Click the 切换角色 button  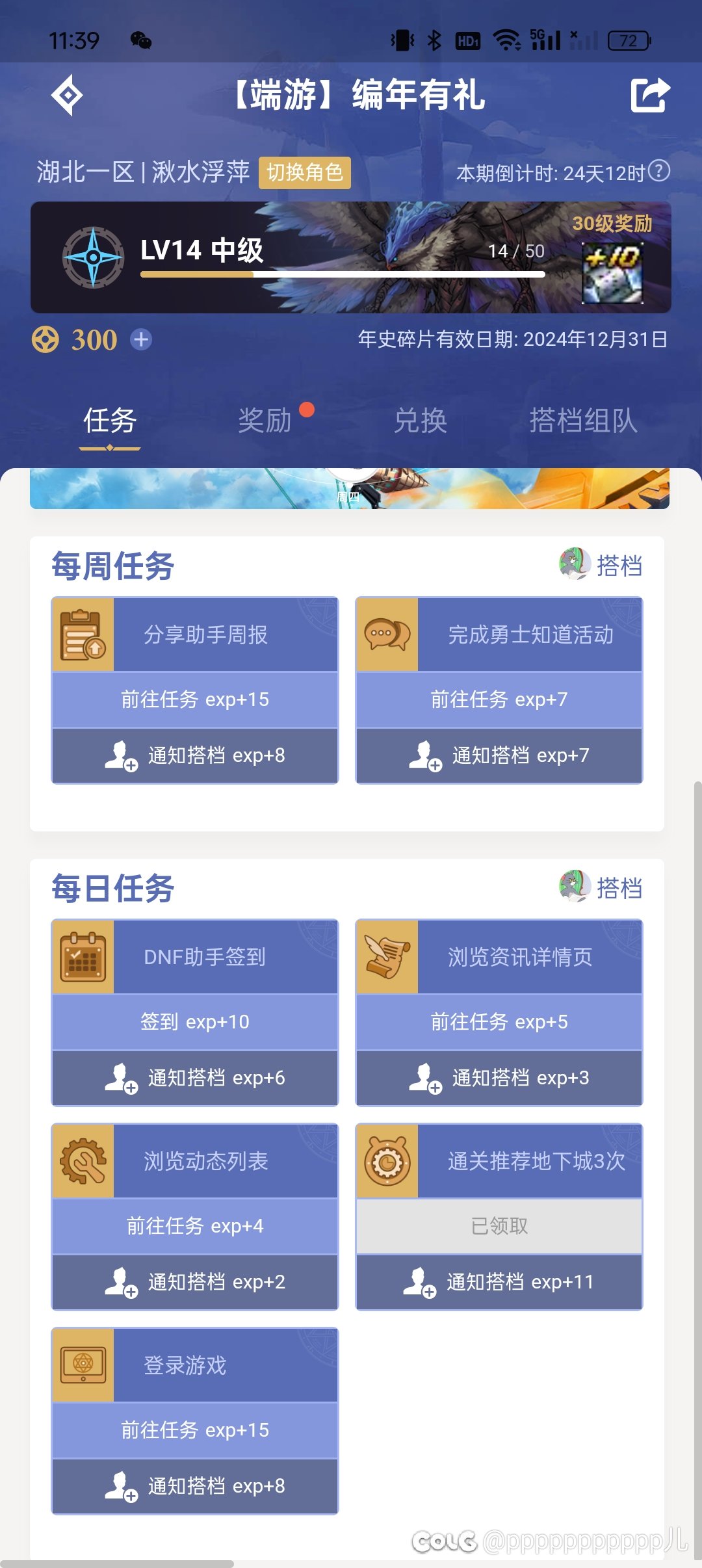coord(305,174)
